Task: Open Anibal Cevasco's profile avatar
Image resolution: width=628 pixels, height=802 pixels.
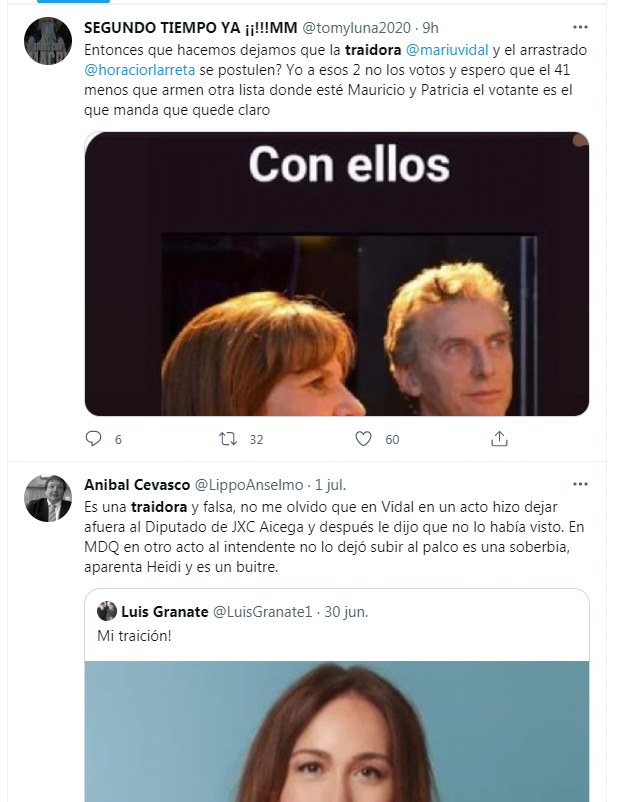Action: pos(48,498)
